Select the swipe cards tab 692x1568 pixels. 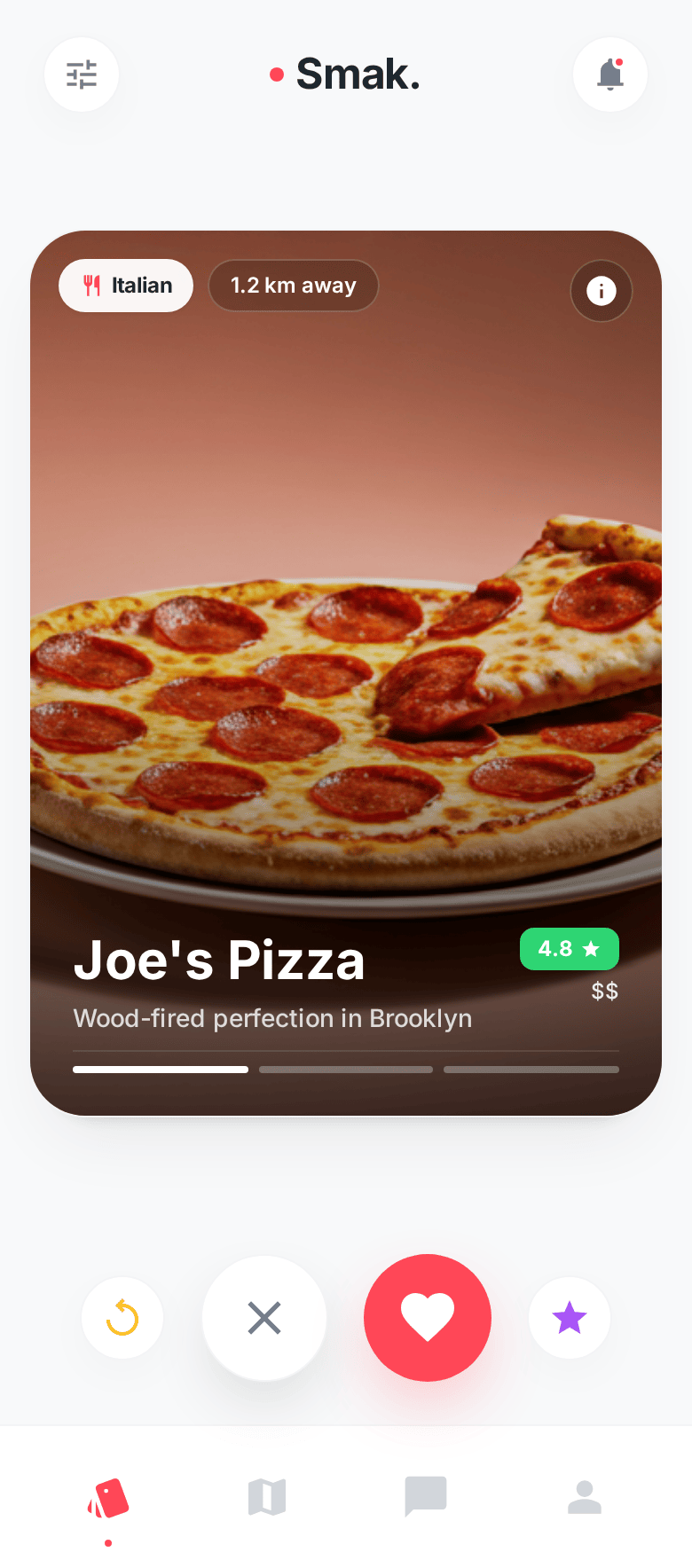coord(107,1497)
